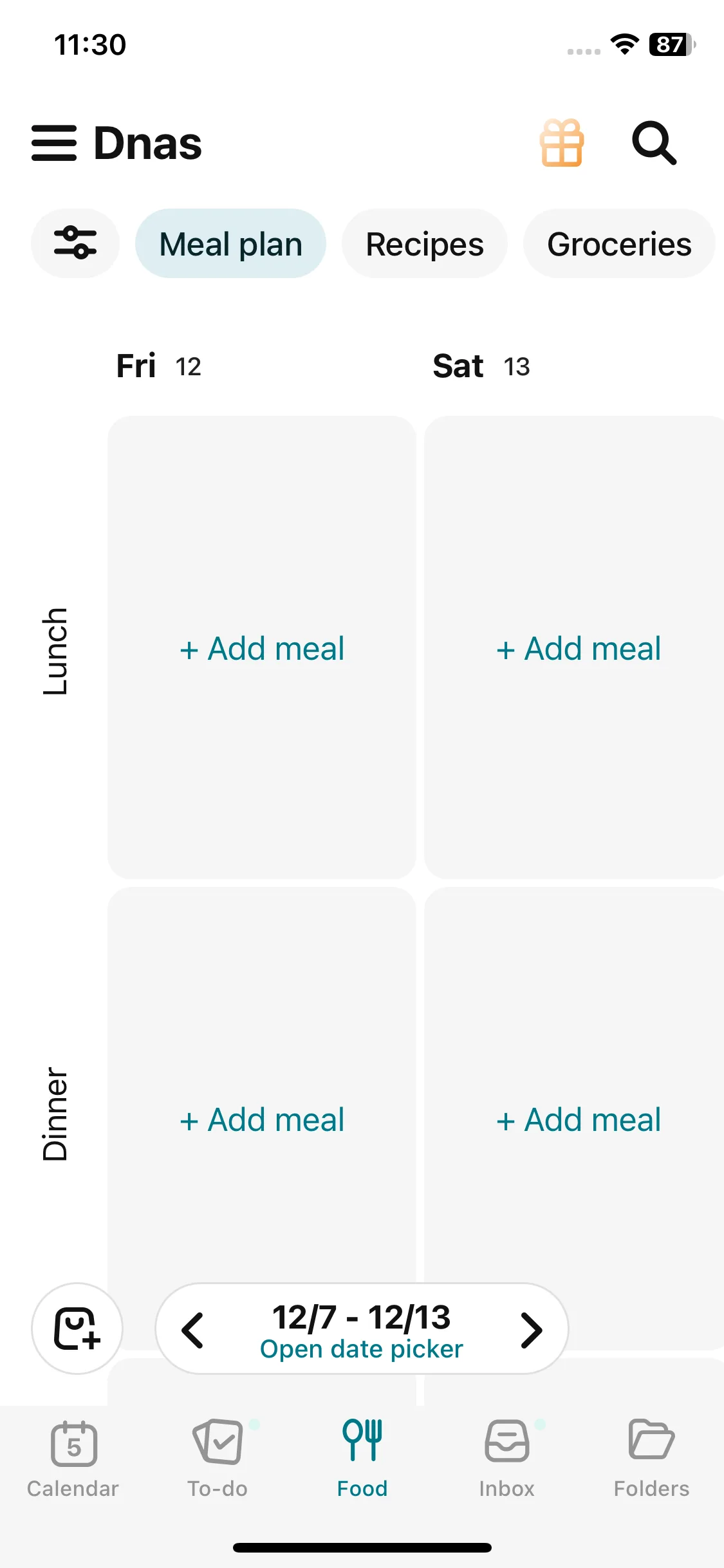Switch to the Recipes chip
The image size is (724, 1568).
click(x=425, y=244)
